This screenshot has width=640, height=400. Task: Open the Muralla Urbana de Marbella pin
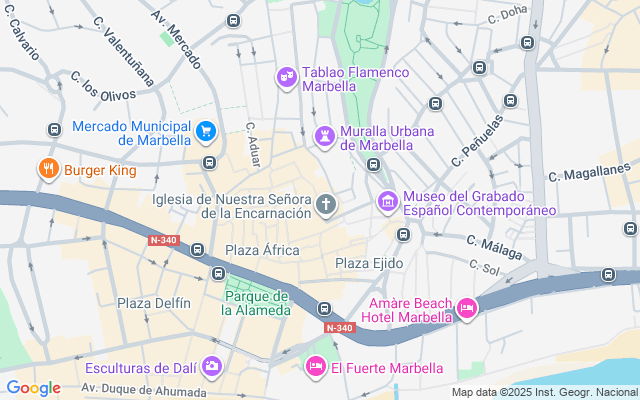[324, 136]
